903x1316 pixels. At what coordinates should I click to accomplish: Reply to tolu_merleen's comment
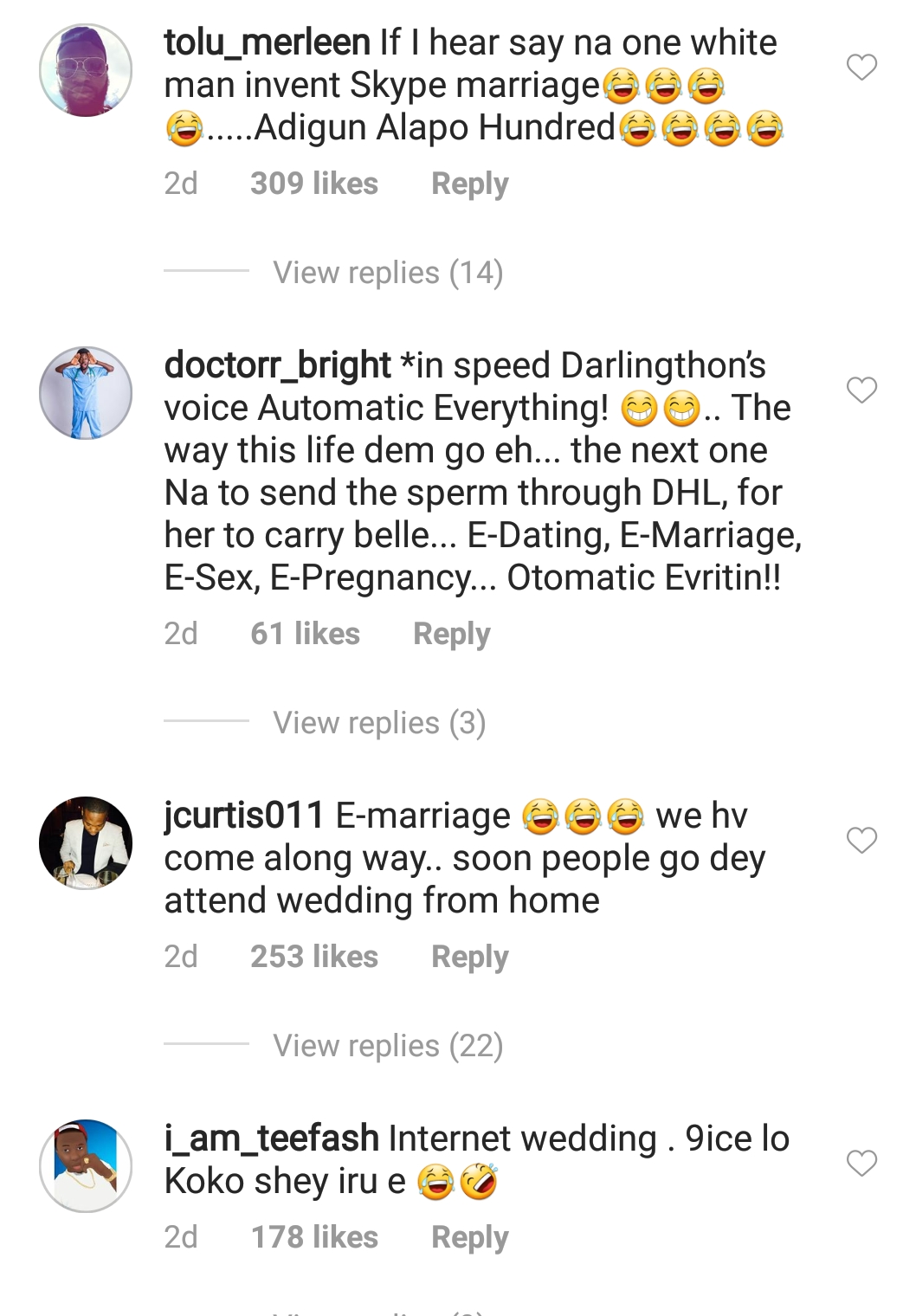pyautogui.click(x=469, y=184)
